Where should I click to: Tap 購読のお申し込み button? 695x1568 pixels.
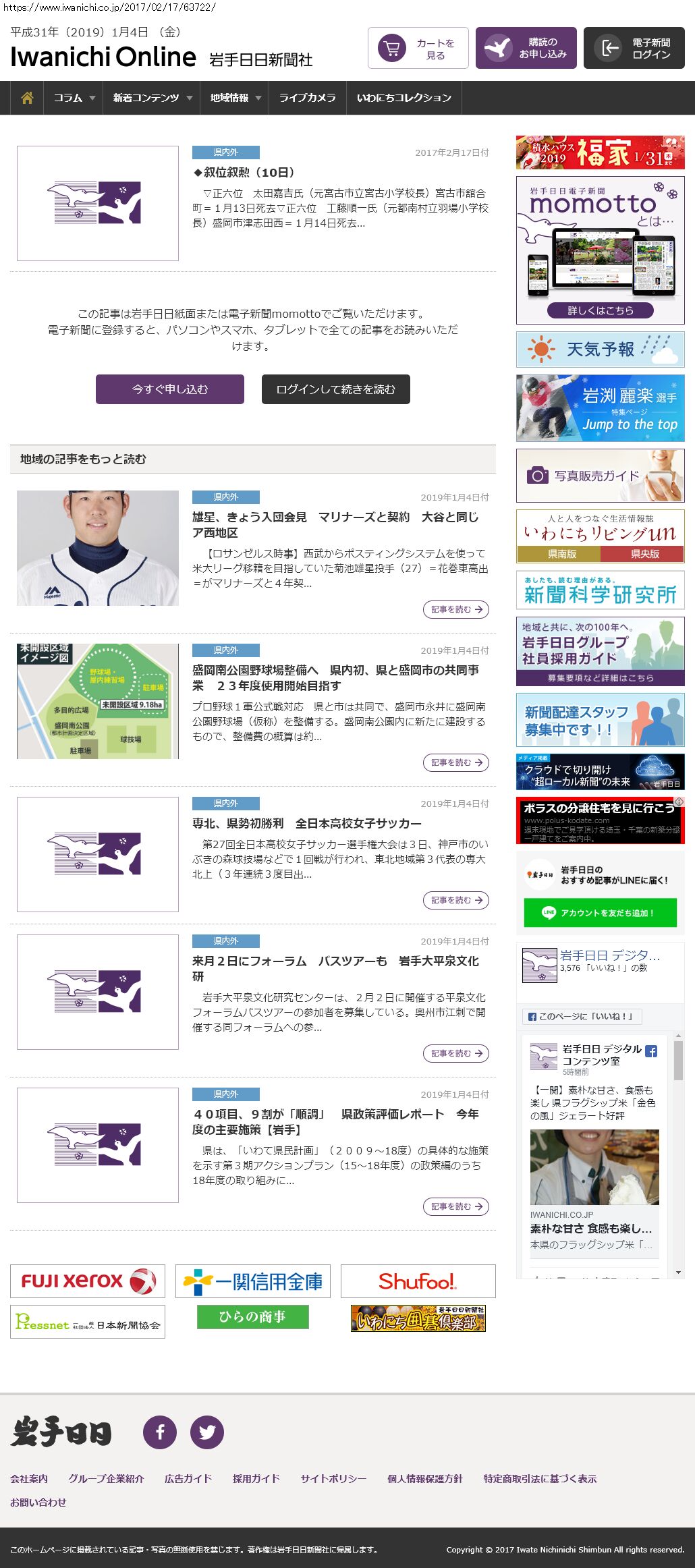point(526,48)
